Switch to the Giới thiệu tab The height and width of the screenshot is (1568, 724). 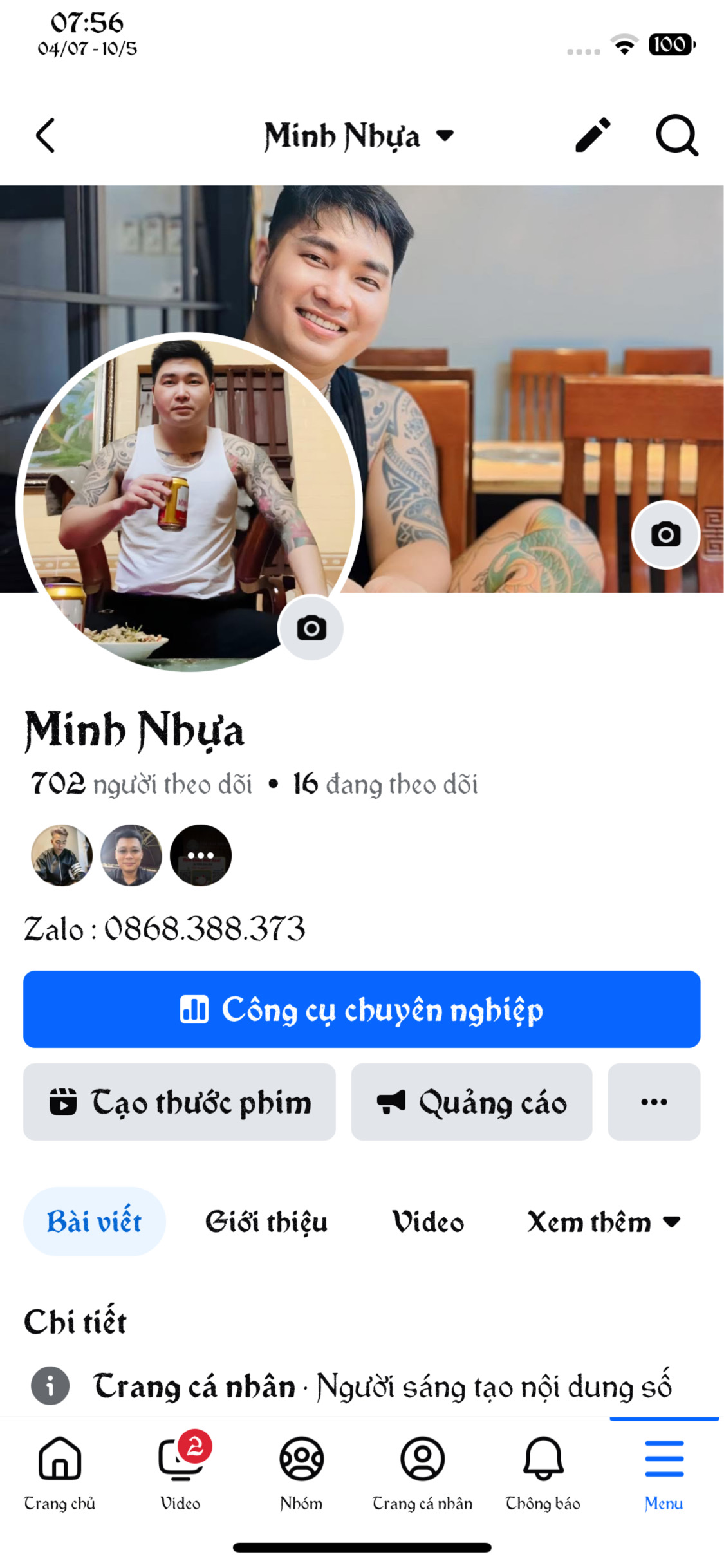266,1222
